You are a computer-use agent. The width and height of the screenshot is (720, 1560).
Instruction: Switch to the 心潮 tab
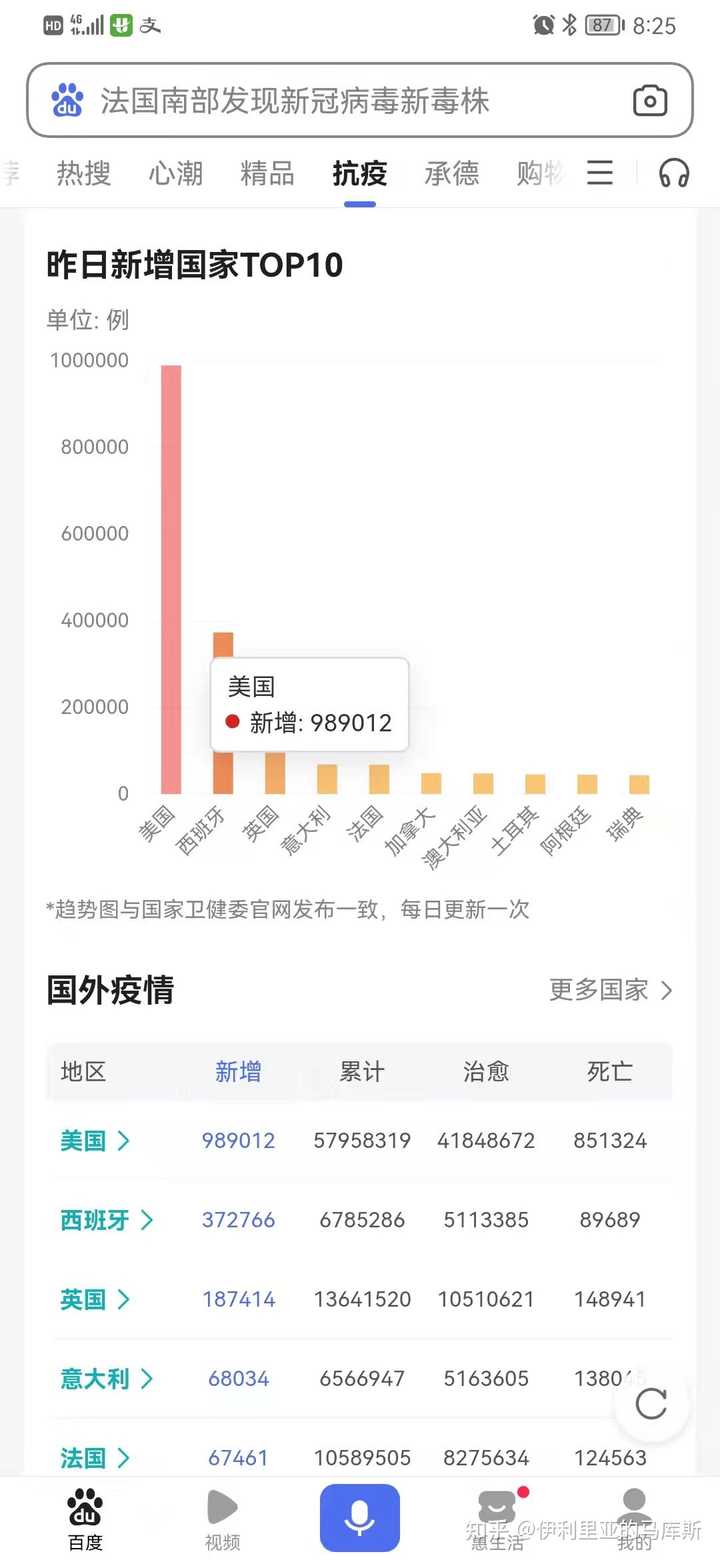[x=176, y=174]
